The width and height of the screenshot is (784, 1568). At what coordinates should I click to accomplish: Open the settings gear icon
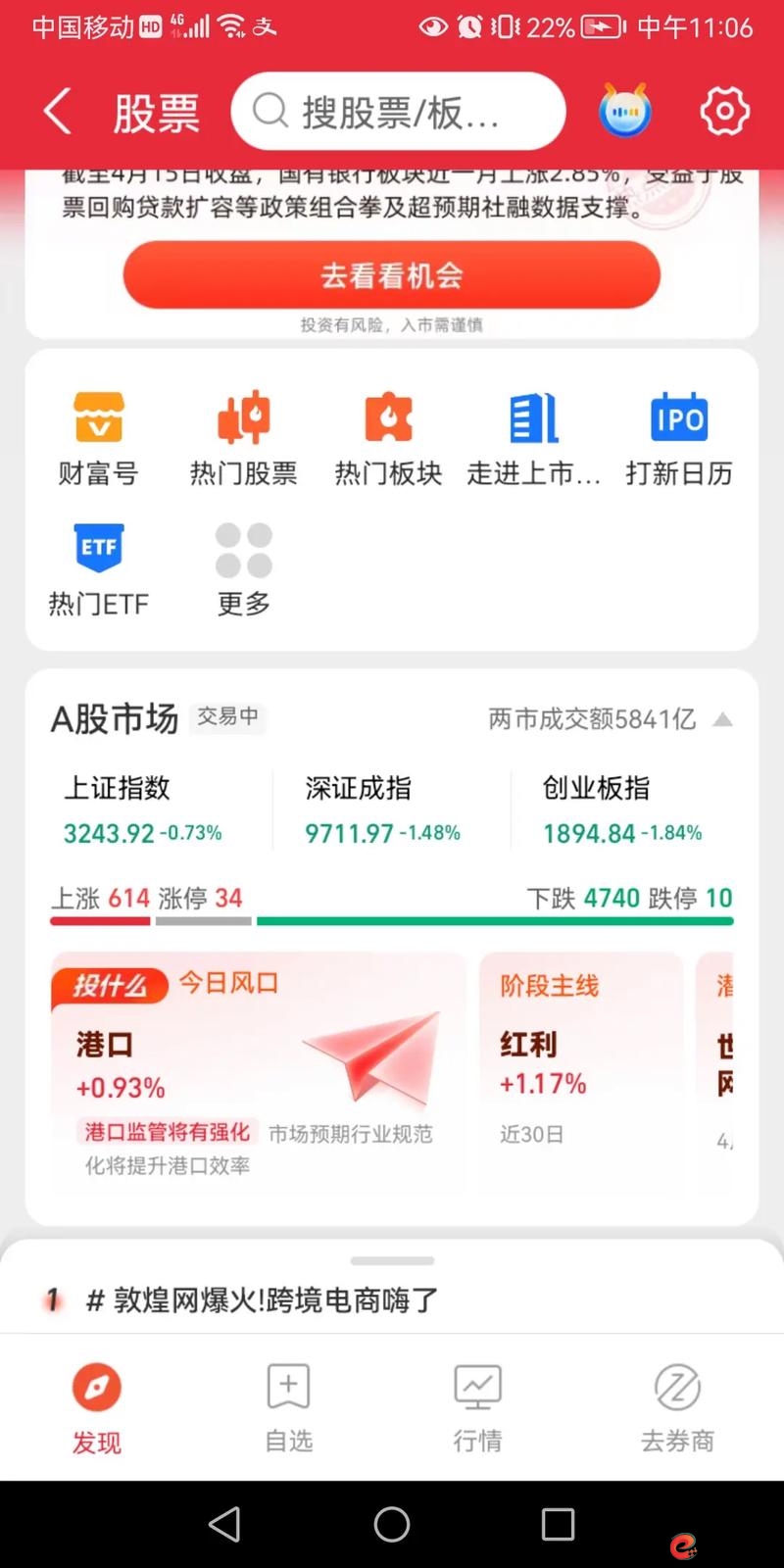pyautogui.click(x=723, y=111)
